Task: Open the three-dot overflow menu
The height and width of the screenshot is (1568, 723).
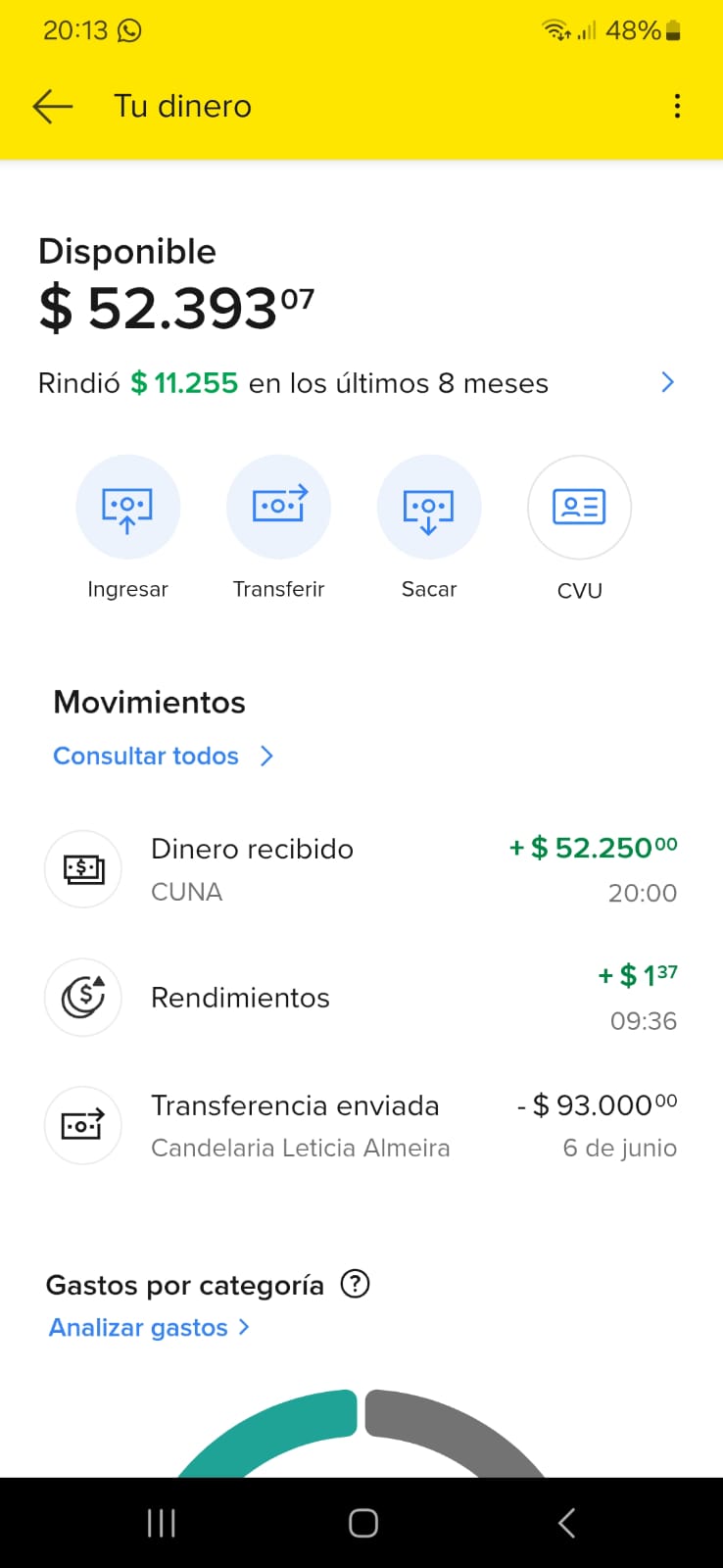Action: pyautogui.click(x=677, y=106)
